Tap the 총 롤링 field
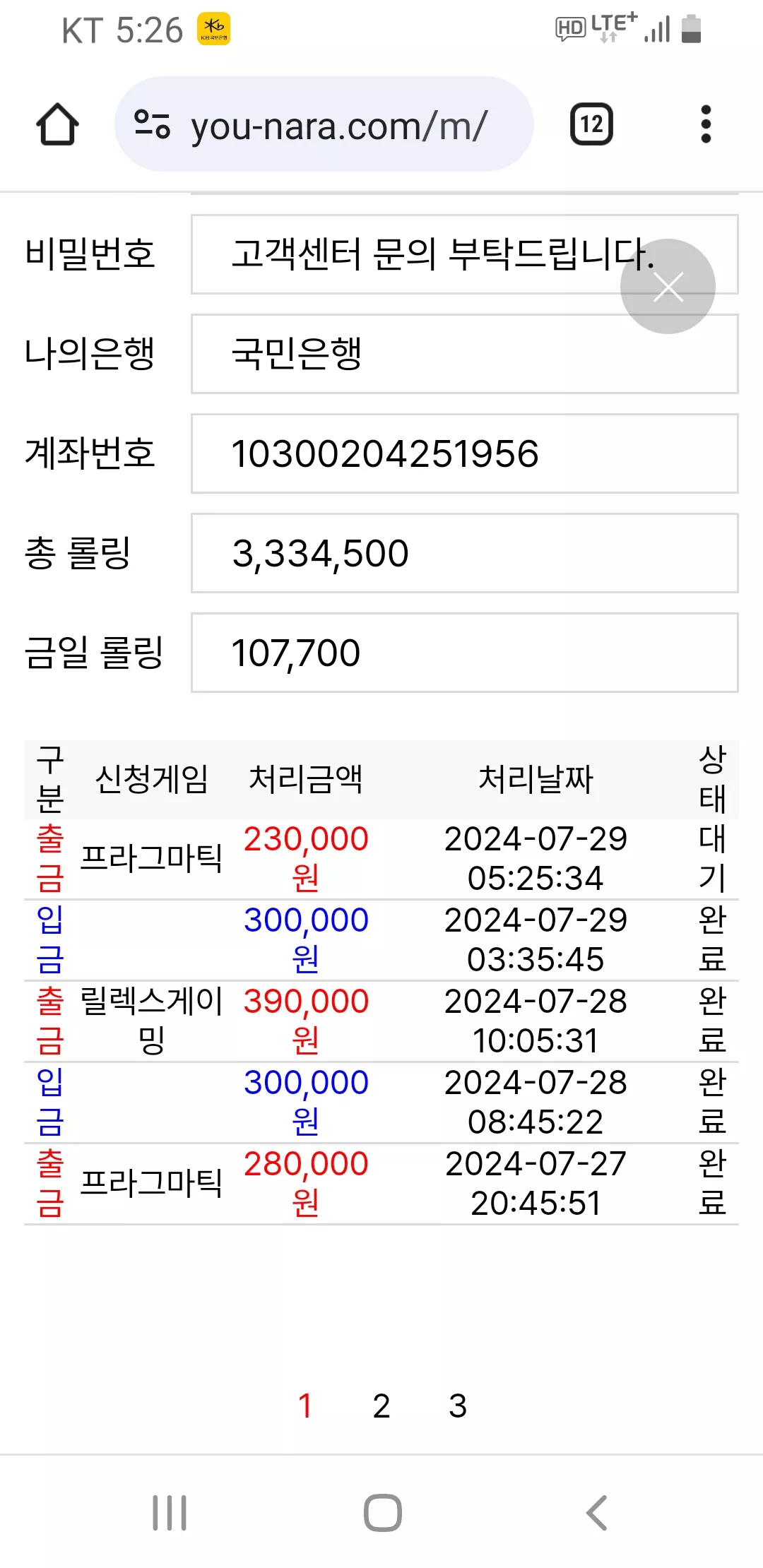Image resolution: width=763 pixels, height=1568 pixels. (465, 553)
